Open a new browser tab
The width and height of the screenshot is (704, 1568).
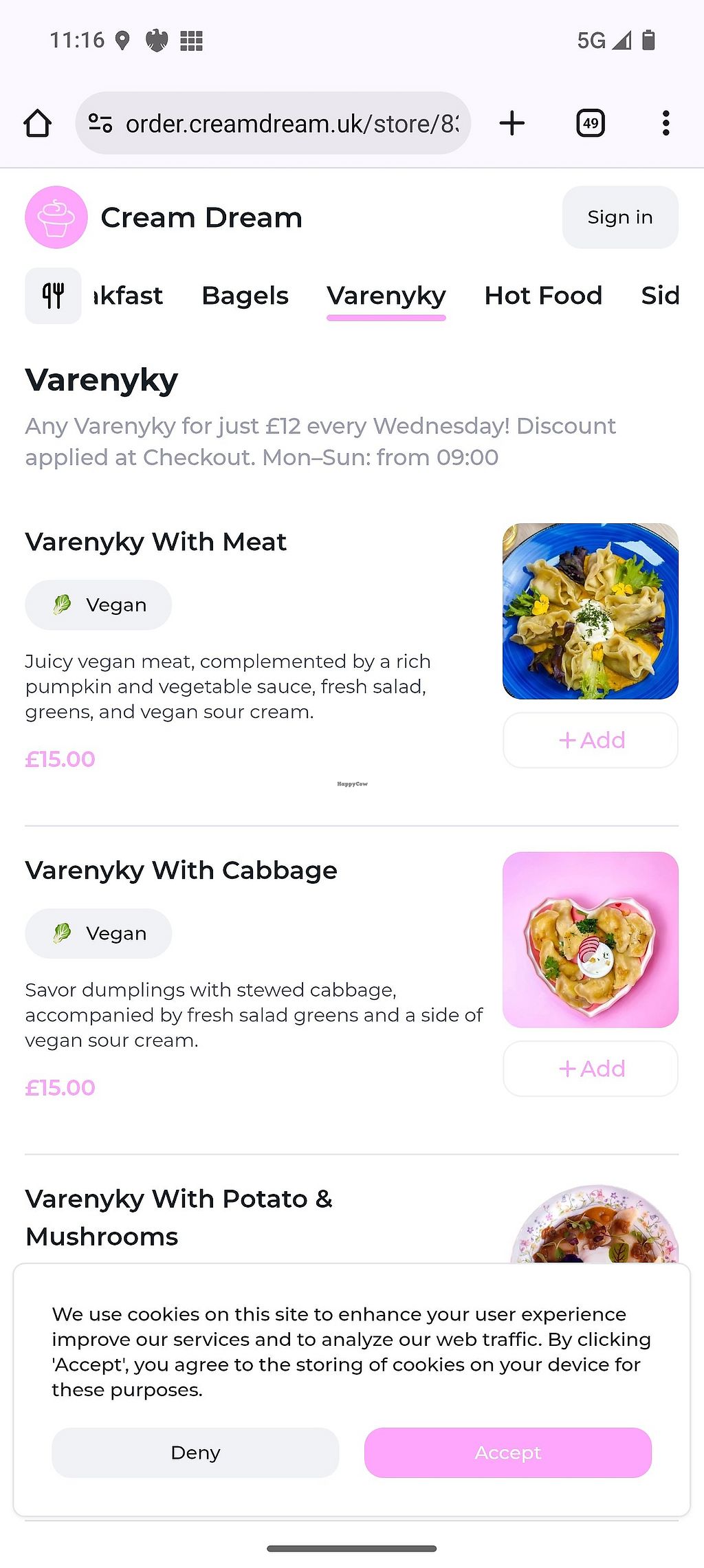(x=511, y=124)
